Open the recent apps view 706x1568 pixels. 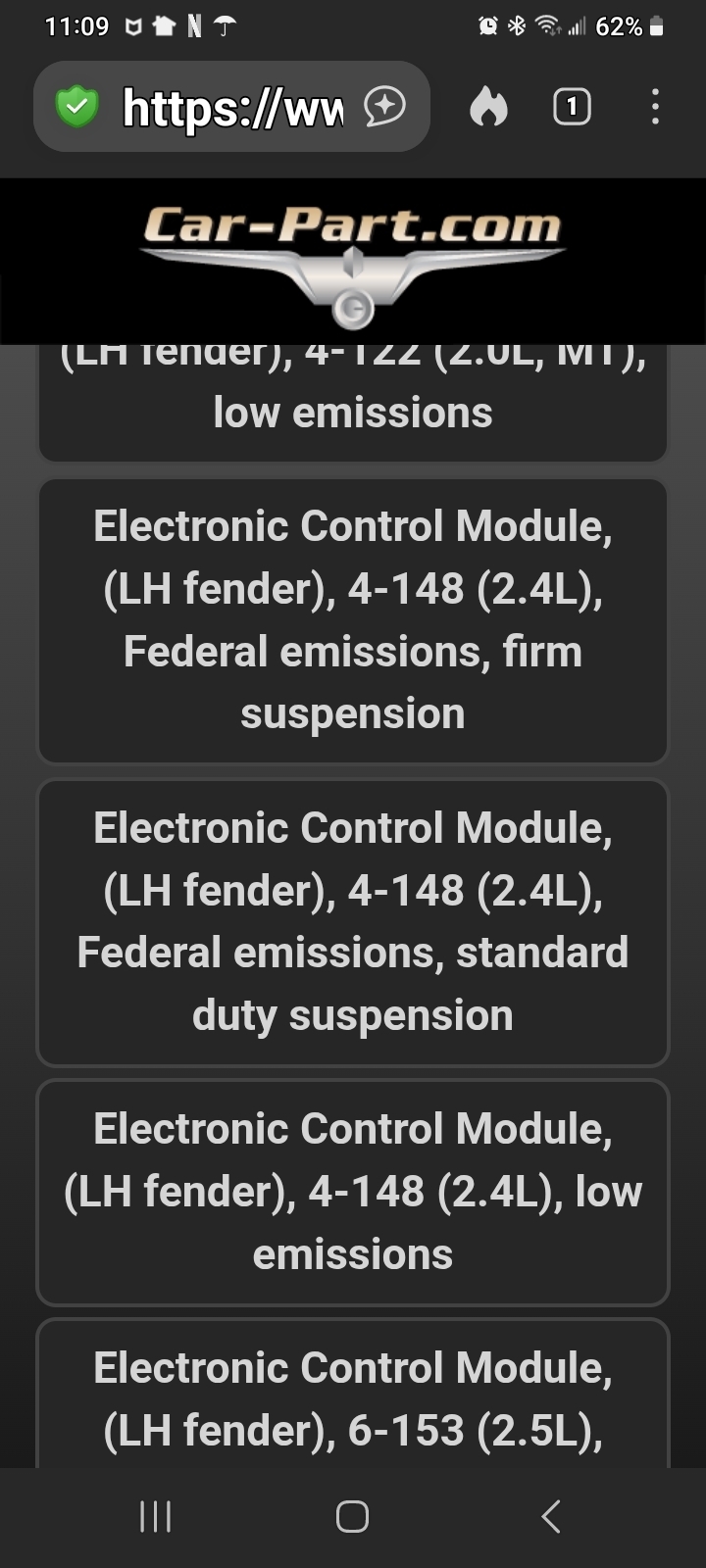coord(156,1516)
